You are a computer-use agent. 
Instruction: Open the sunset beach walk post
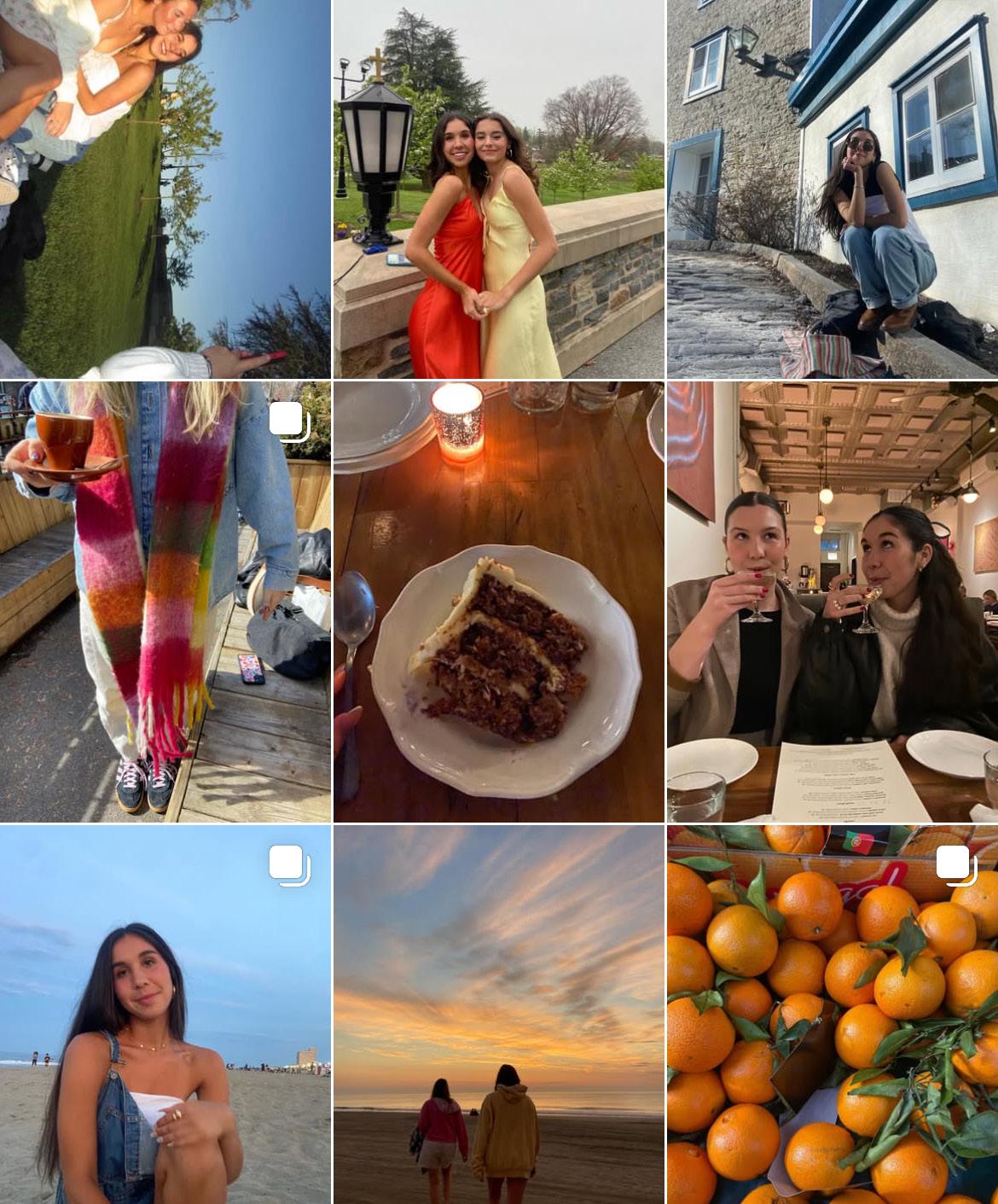click(x=498, y=1015)
